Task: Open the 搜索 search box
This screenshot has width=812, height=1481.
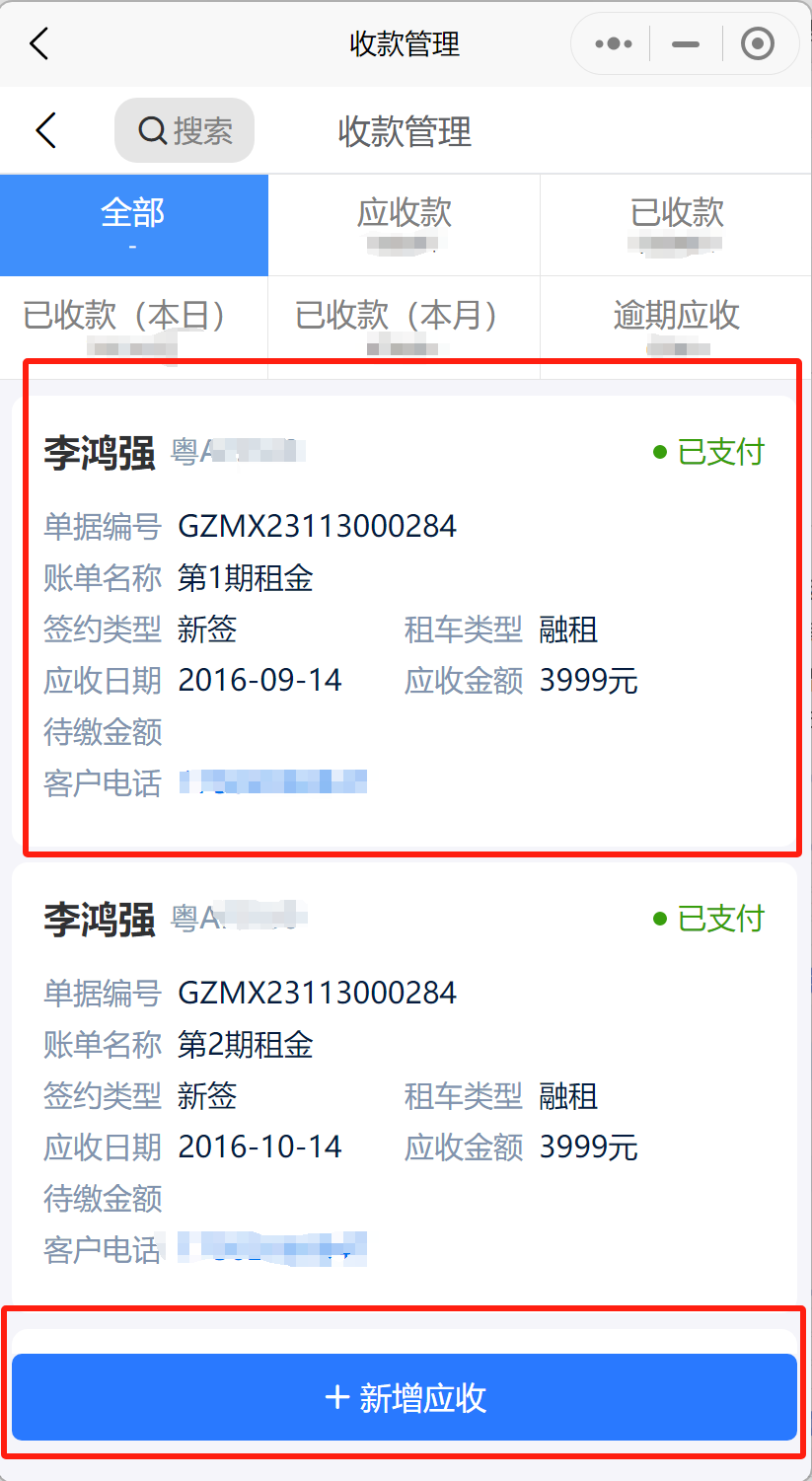Action: 185,130
